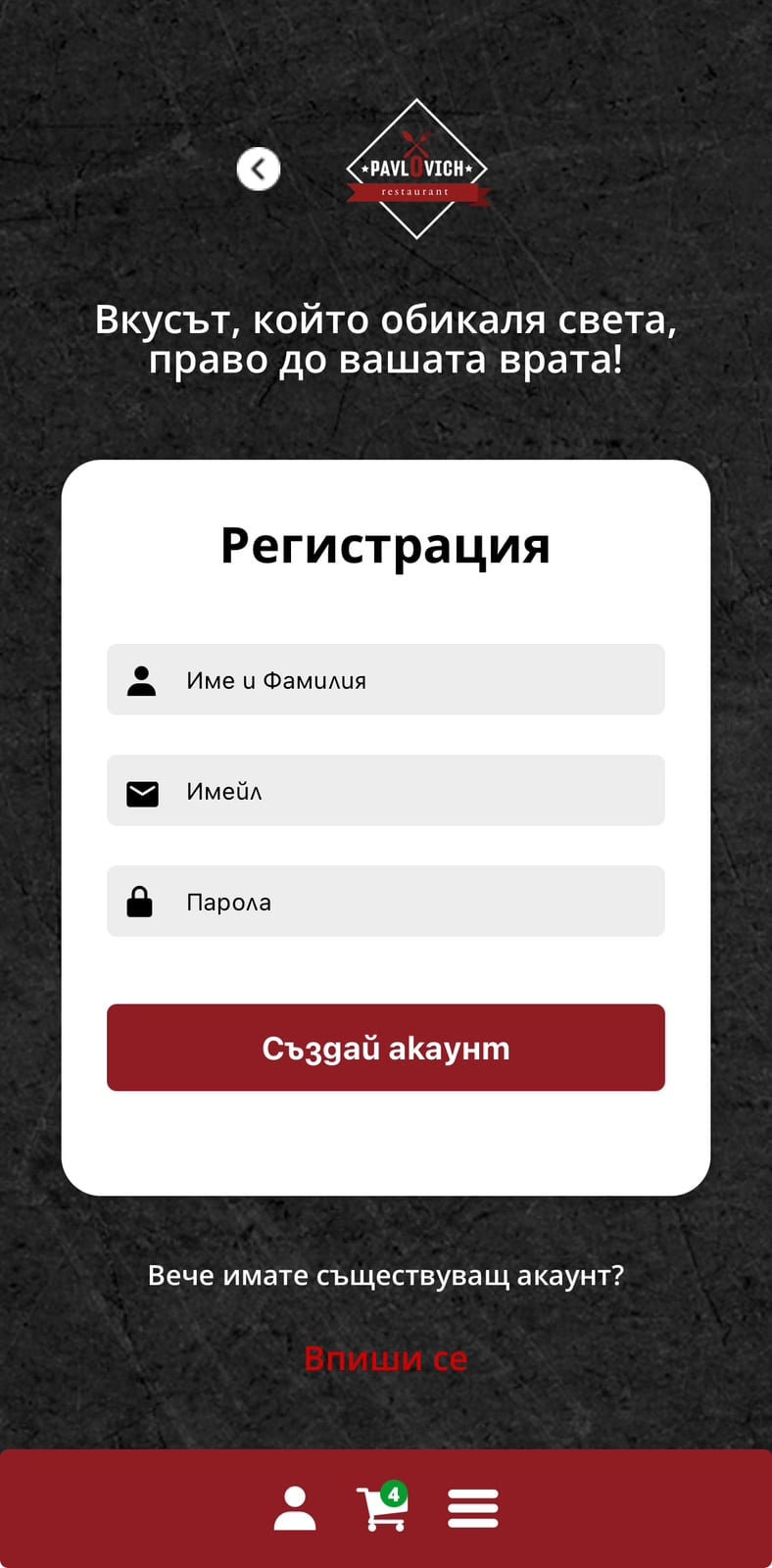Open the Впиши се login link
The image size is (772, 1568).
pyautogui.click(x=385, y=1358)
